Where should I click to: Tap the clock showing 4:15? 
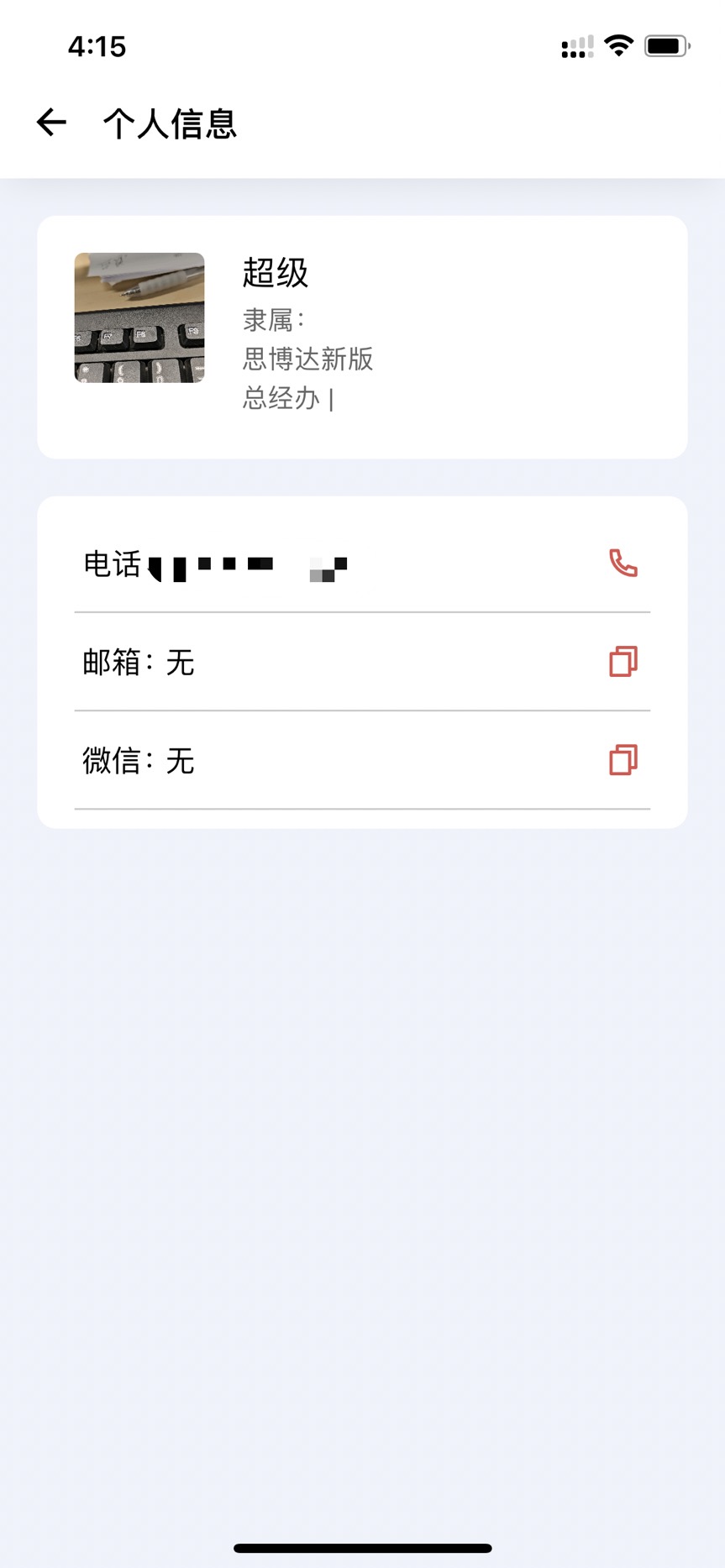point(98,47)
